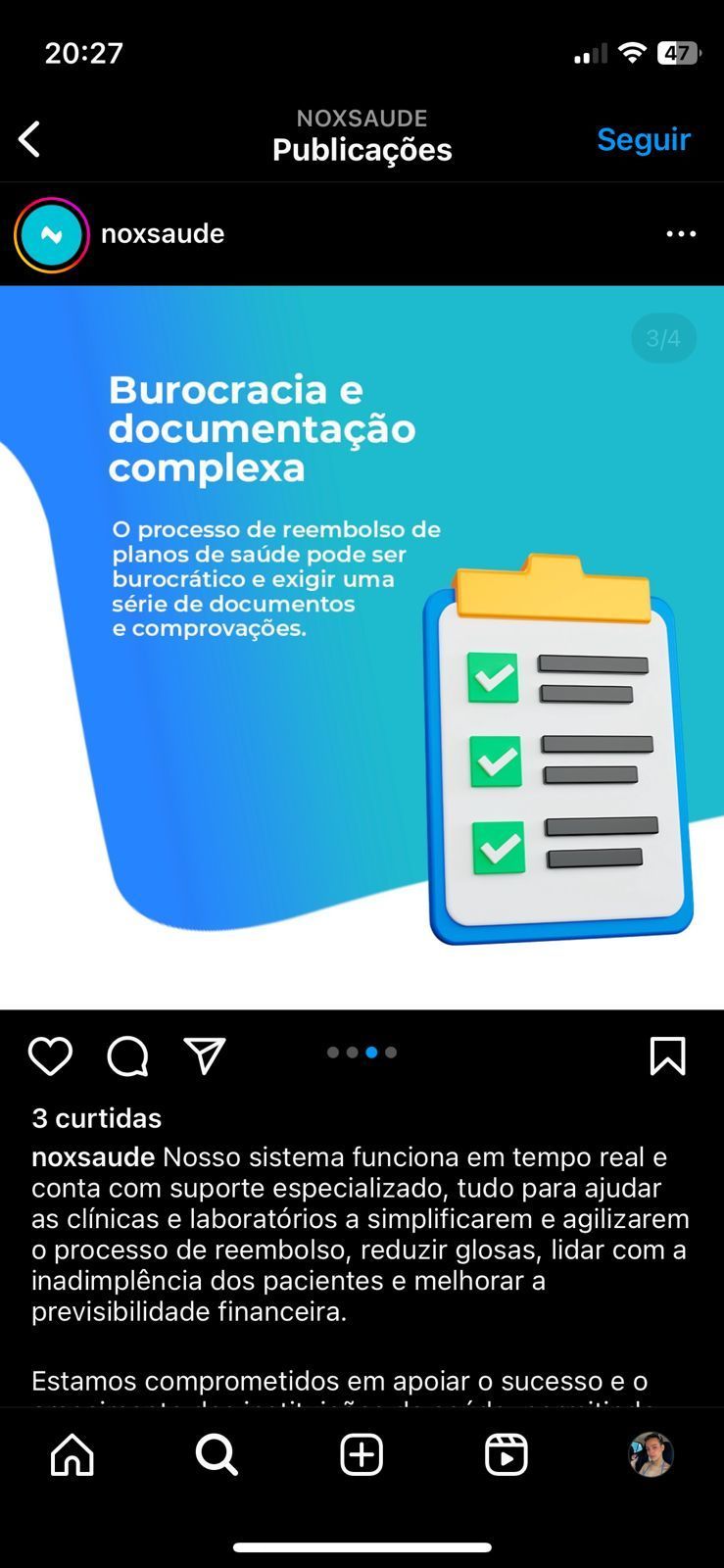View the 3 curtidas likes list
Screen dimensions: 724x1568
96,1118
